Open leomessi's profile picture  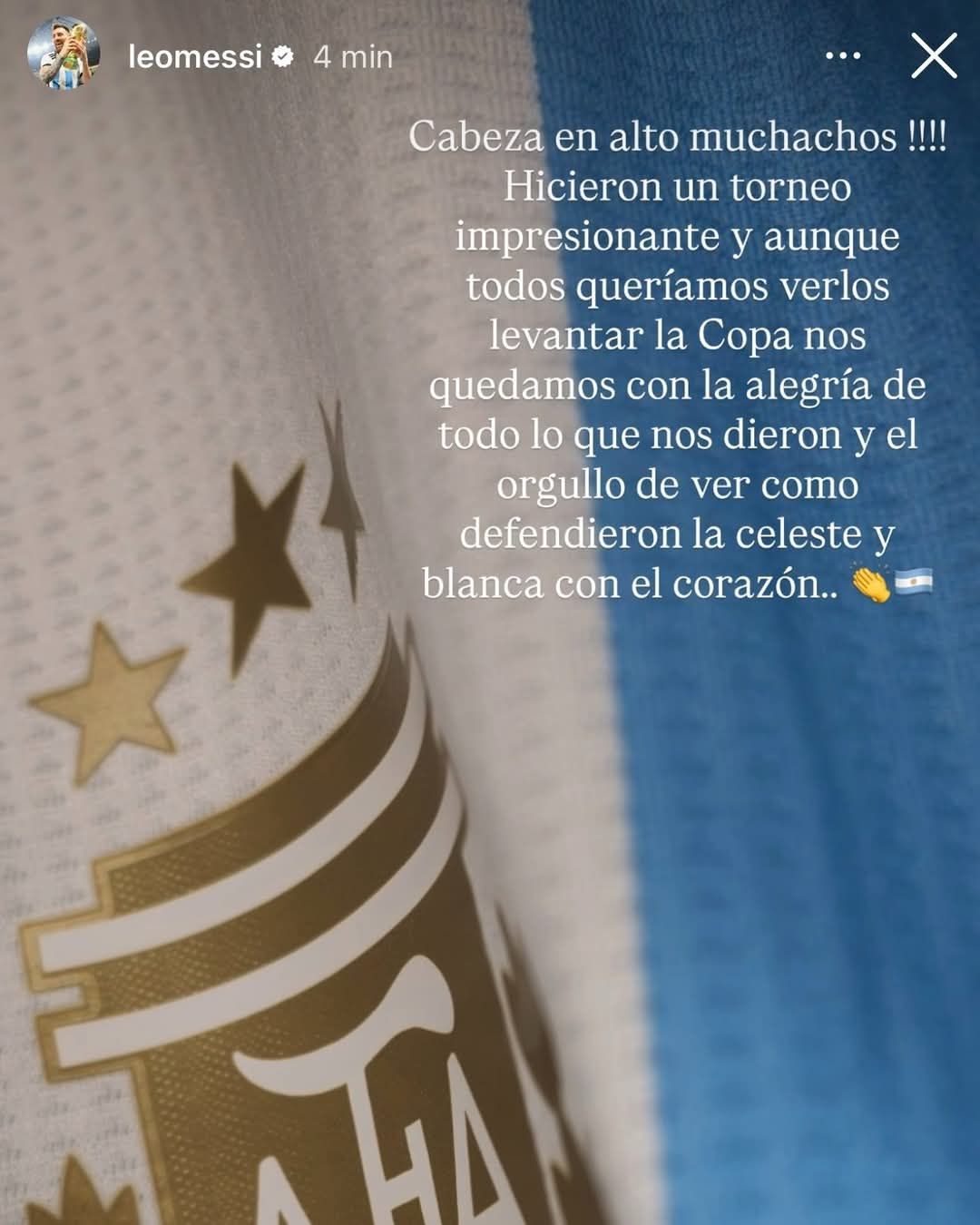pyautogui.click(x=64, y=53)
